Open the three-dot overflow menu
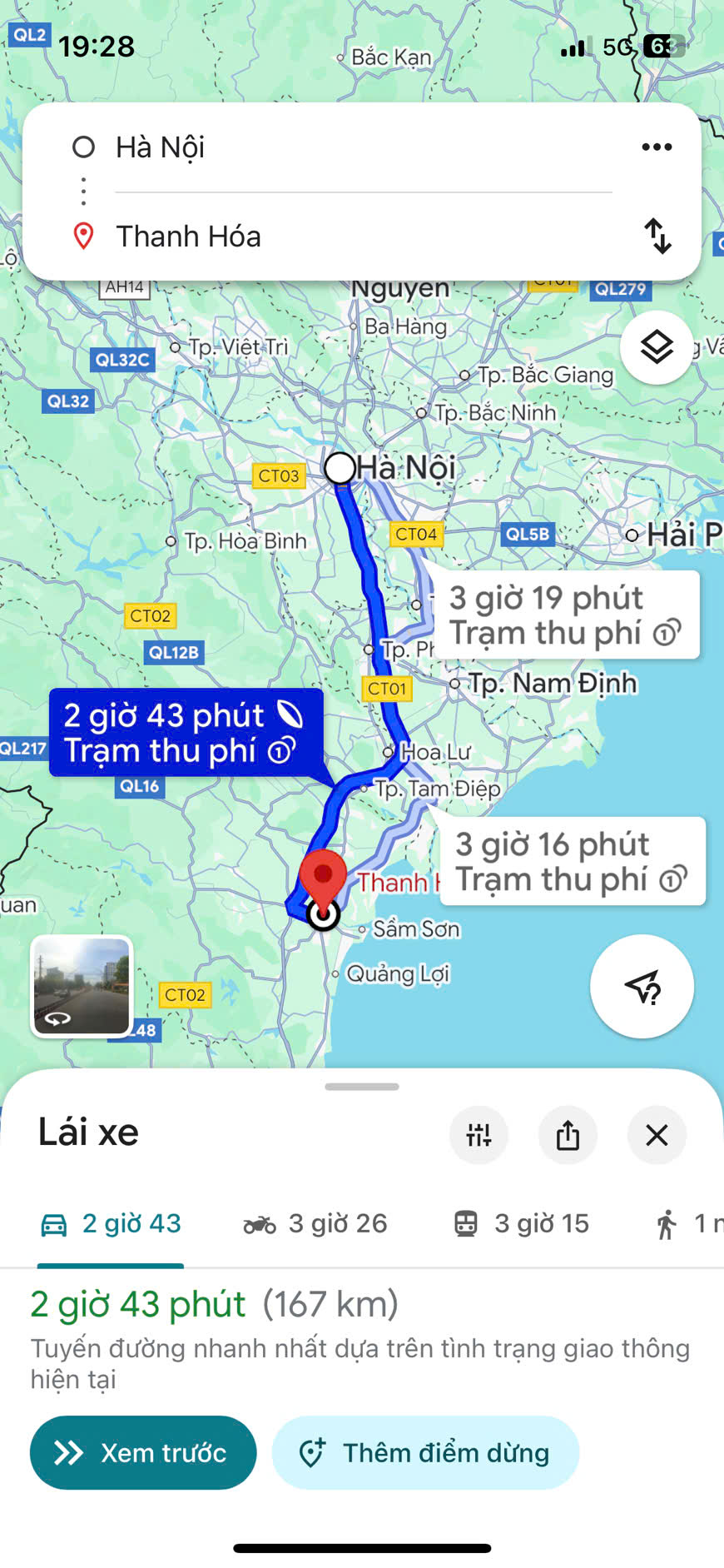This screenshot has height=1568, width=724. pyautogui.click(x=657, y=147)
